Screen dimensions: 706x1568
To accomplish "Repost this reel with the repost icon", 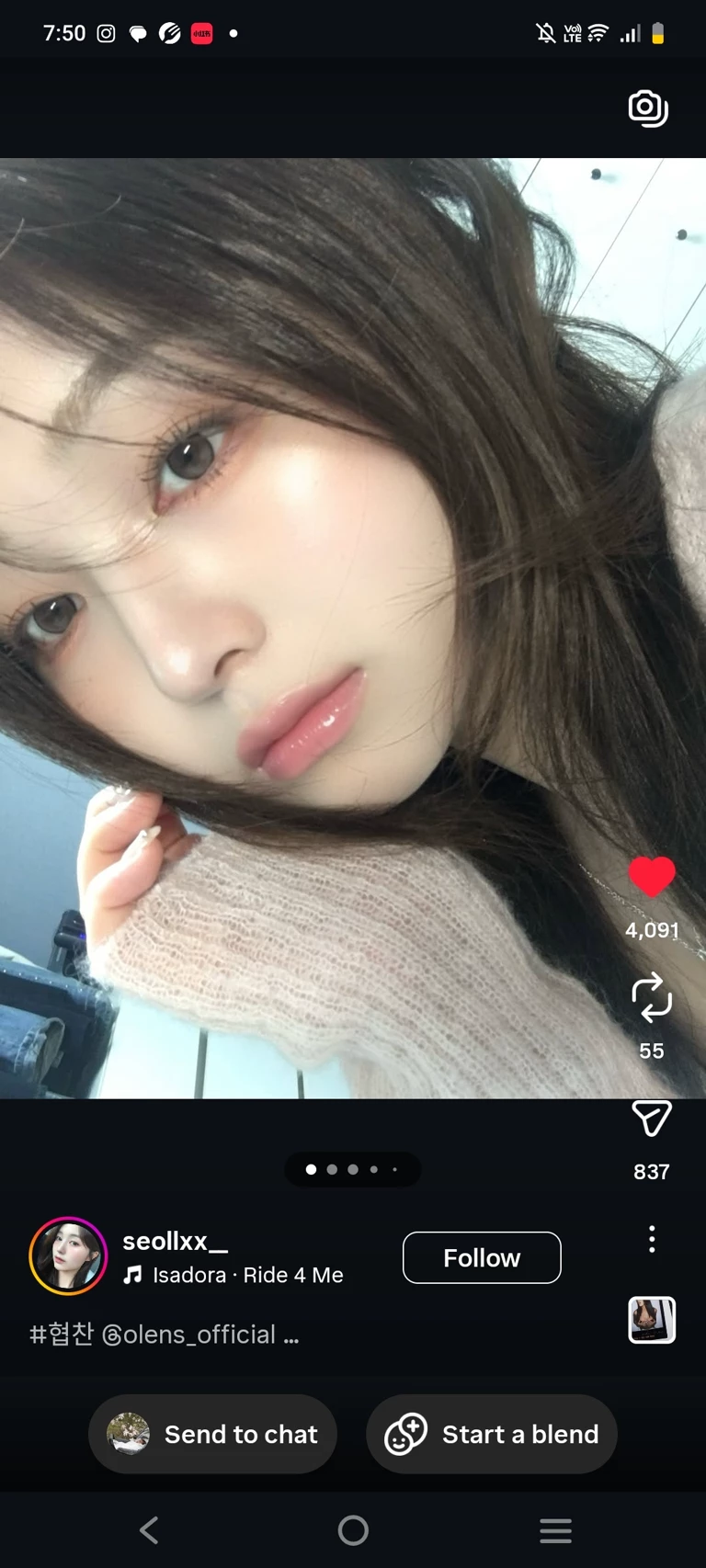I will [652, 998].
